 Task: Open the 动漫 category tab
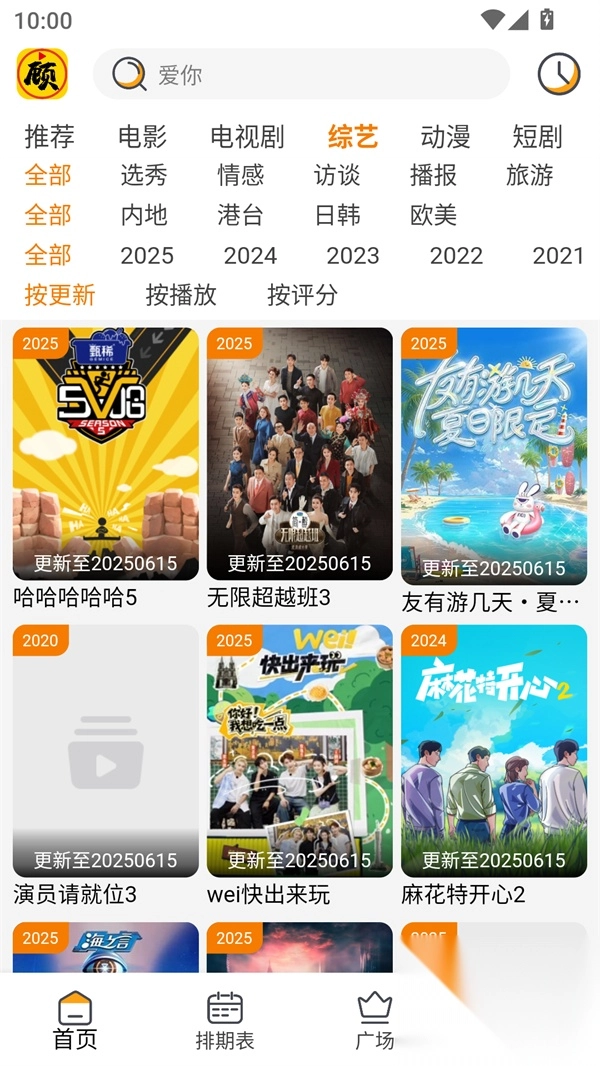[x=445, y=136]
